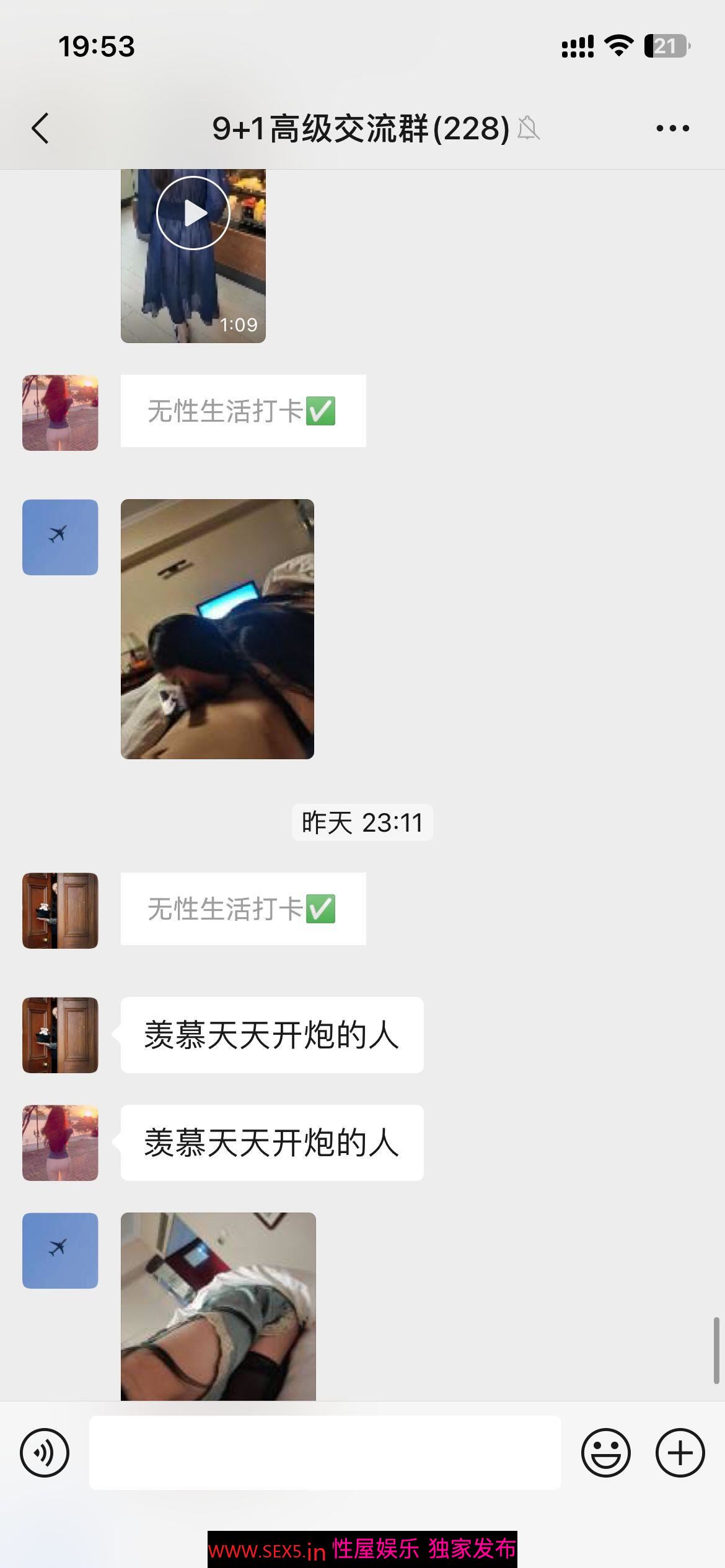Play the 1:09 video message

click(193, 213)
